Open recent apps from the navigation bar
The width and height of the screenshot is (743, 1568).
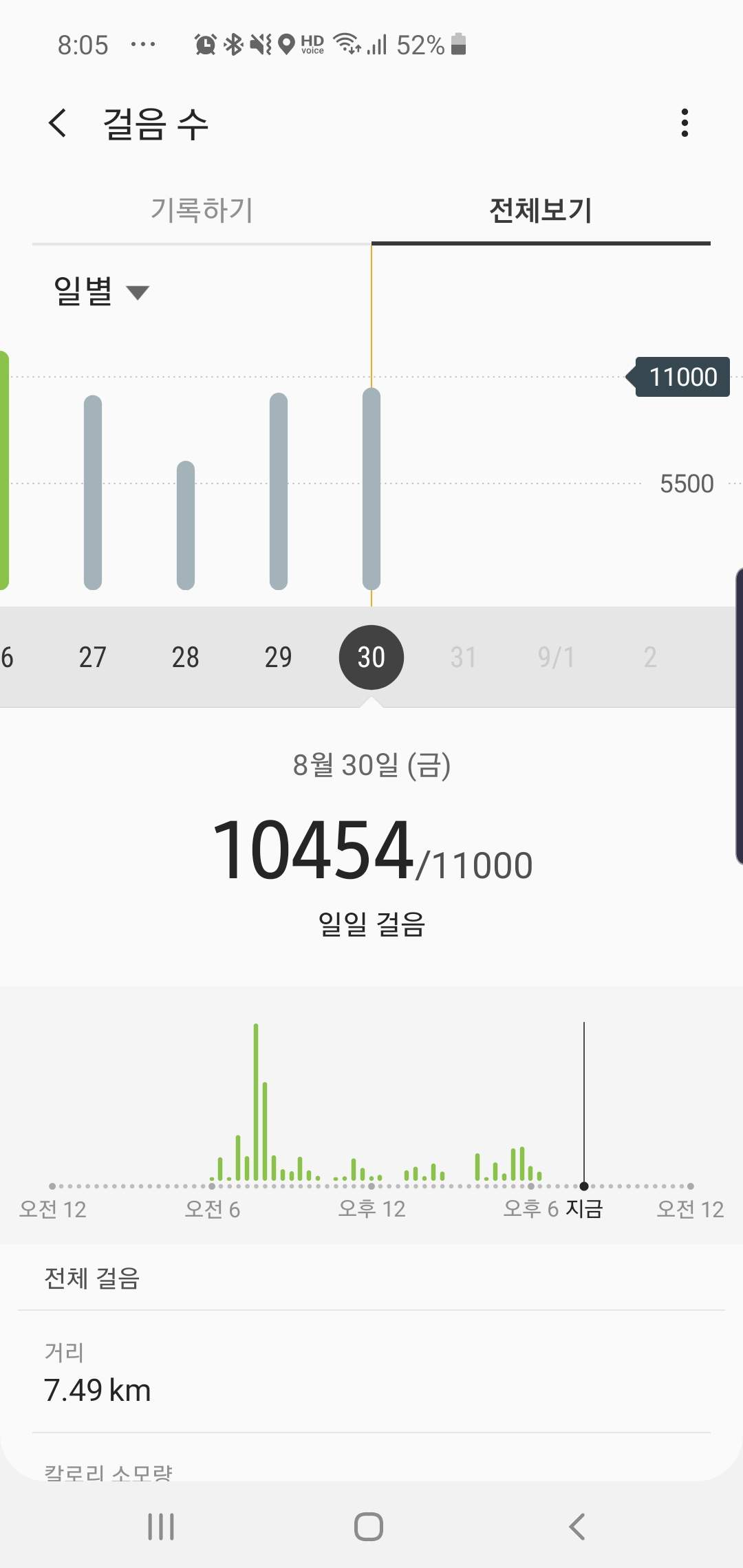click(161, 1526)
